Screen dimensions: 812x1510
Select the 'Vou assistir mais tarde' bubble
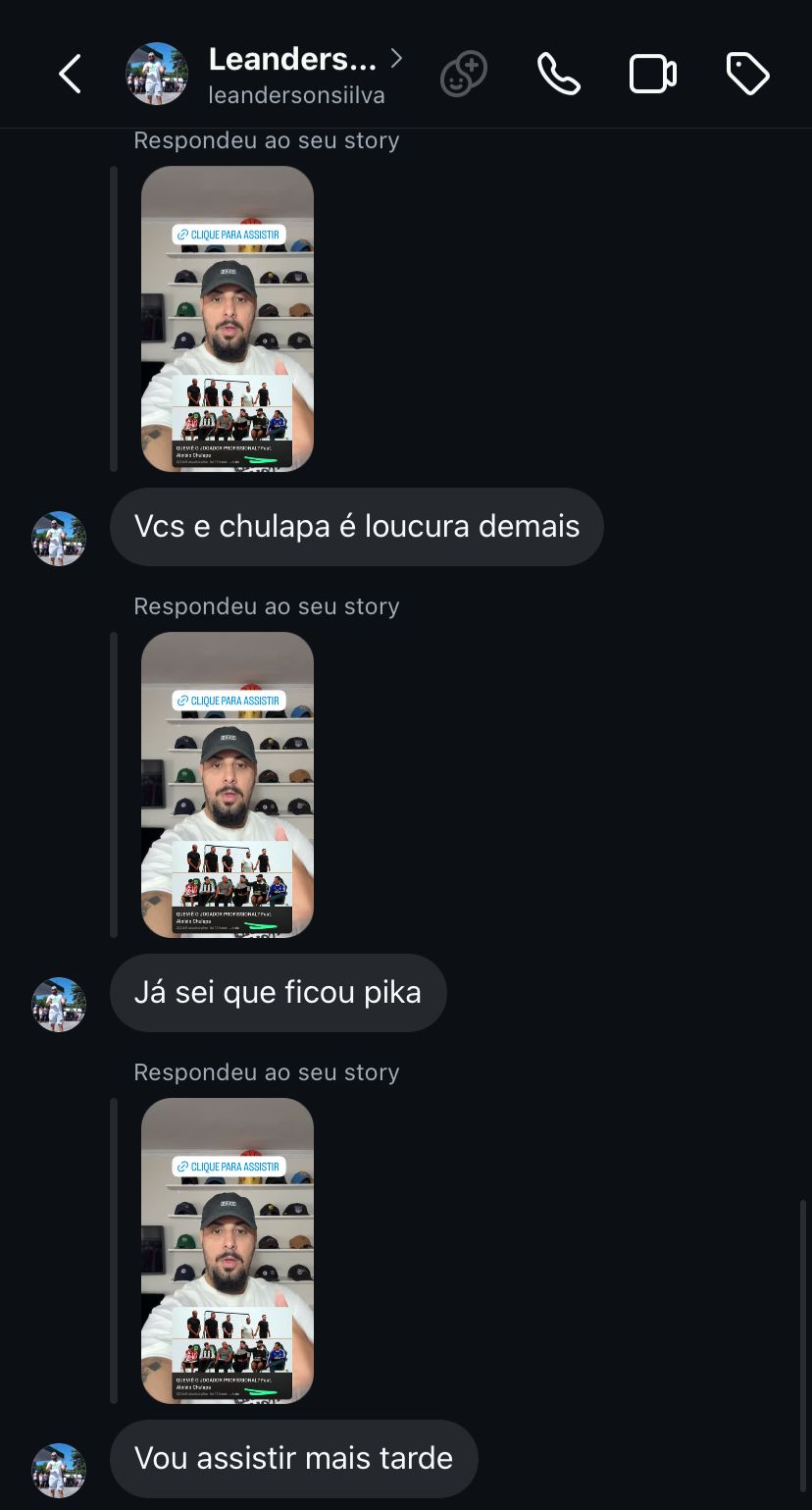click(x=293, y=1458)
